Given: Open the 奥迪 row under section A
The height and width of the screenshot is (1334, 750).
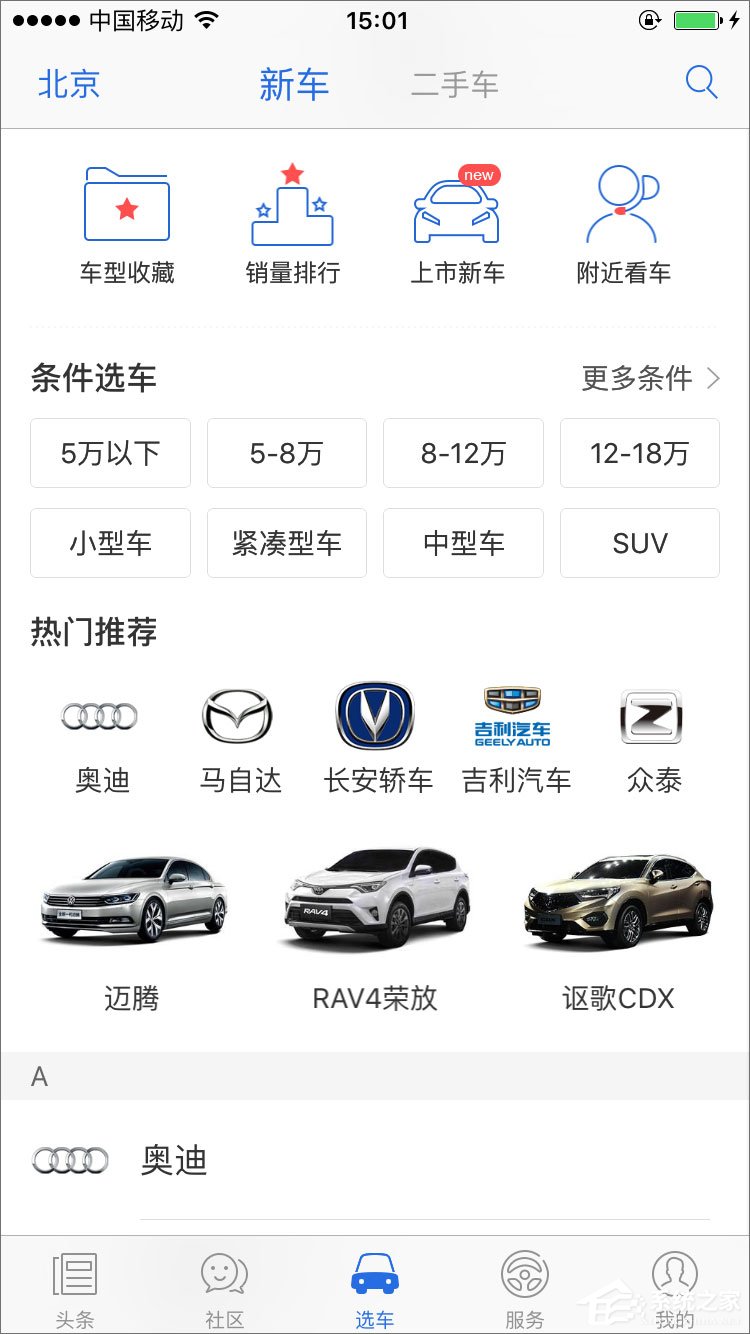Looking at the screenshot, I should point(375,1160).
